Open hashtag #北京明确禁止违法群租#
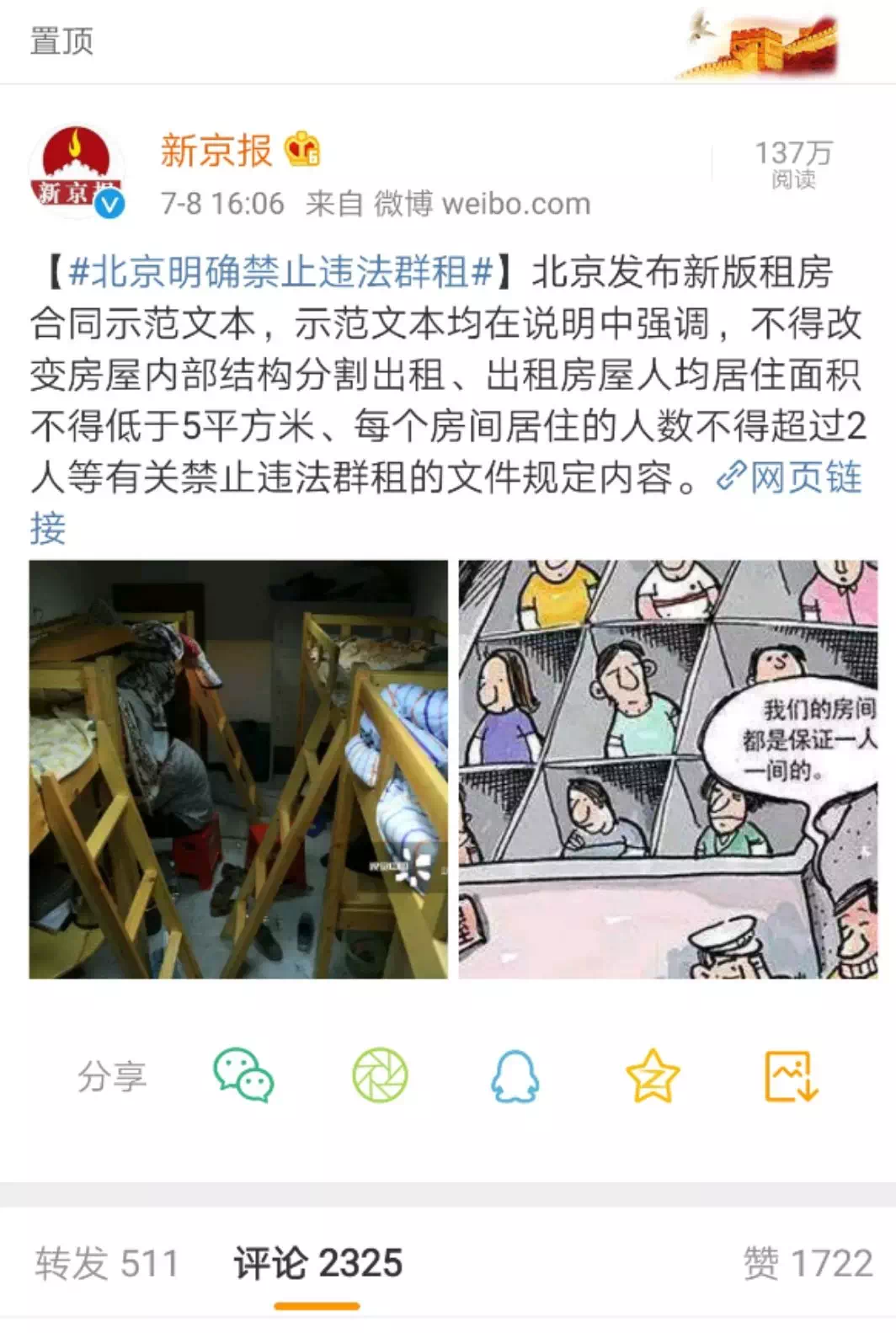Screen dimensions: 896x1333 (x=280, y=271)
